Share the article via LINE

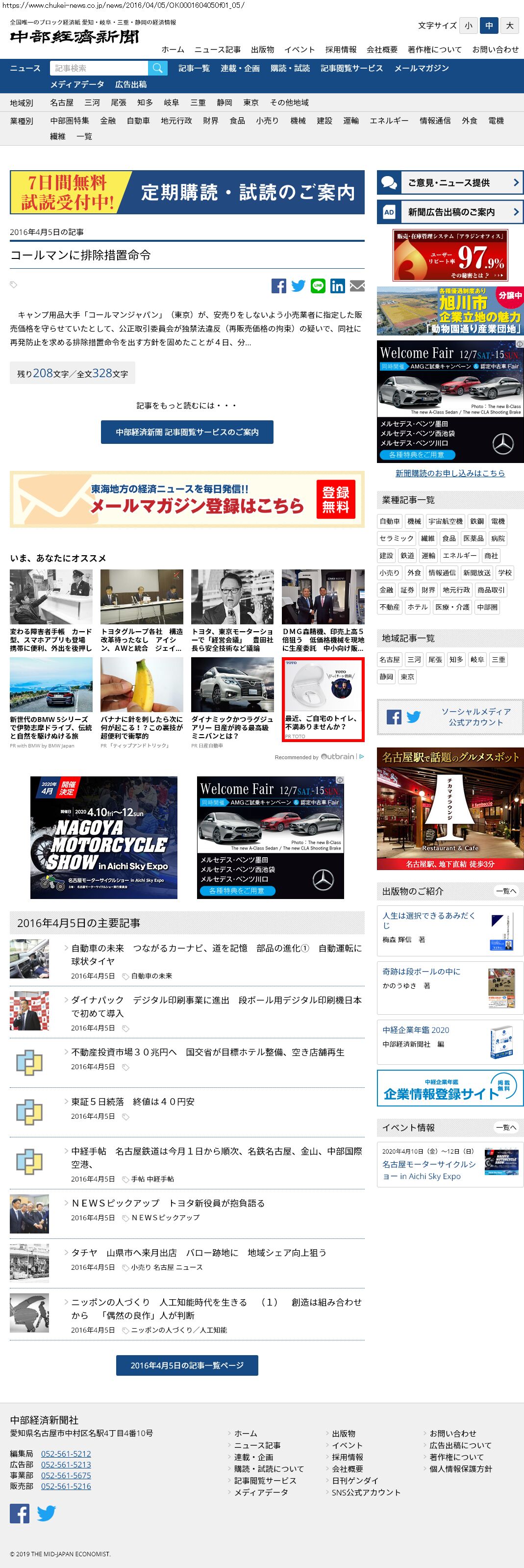coord(318,286)
